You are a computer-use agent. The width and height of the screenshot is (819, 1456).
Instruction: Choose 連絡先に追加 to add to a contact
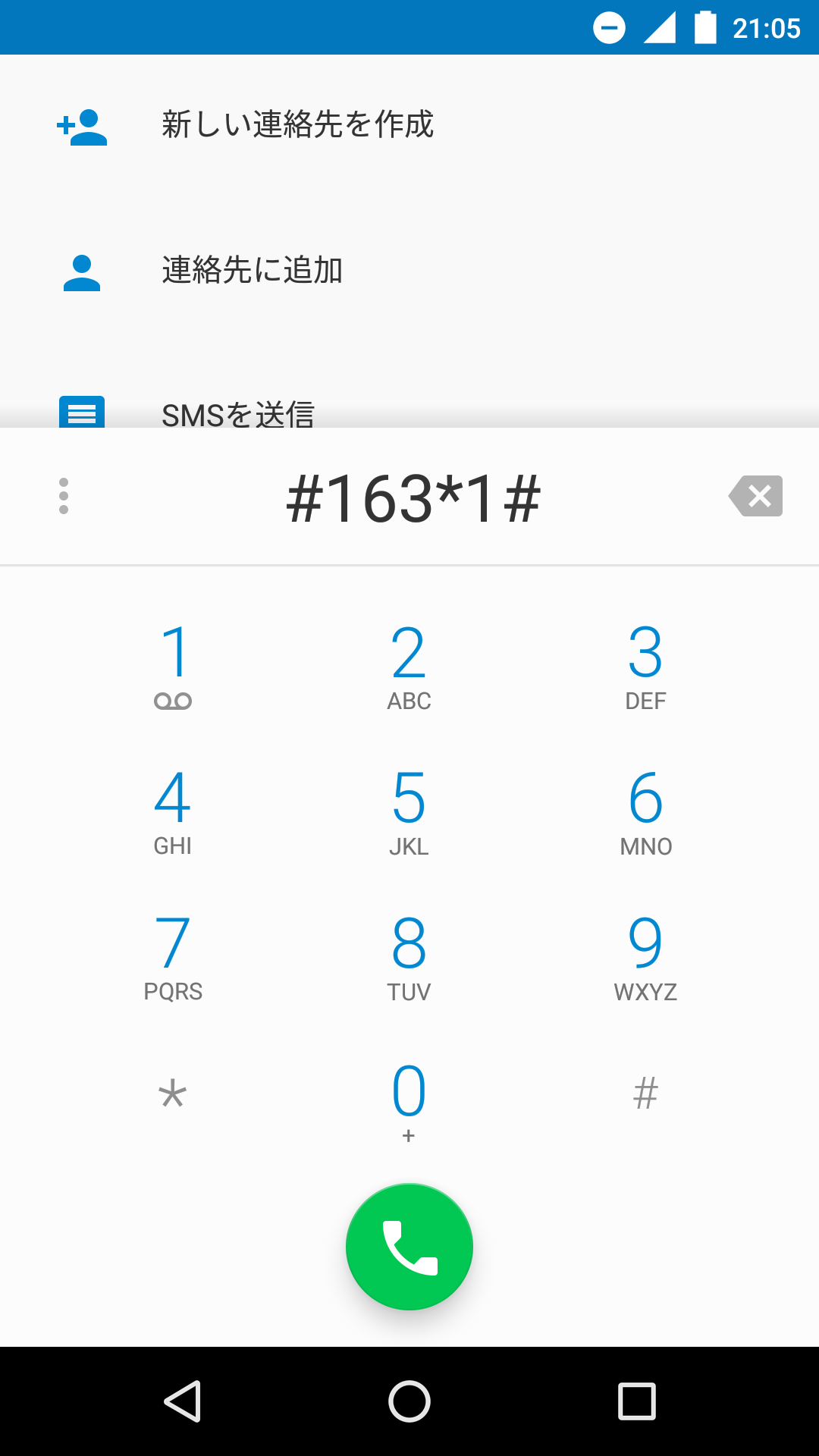[x=409, y=271]
